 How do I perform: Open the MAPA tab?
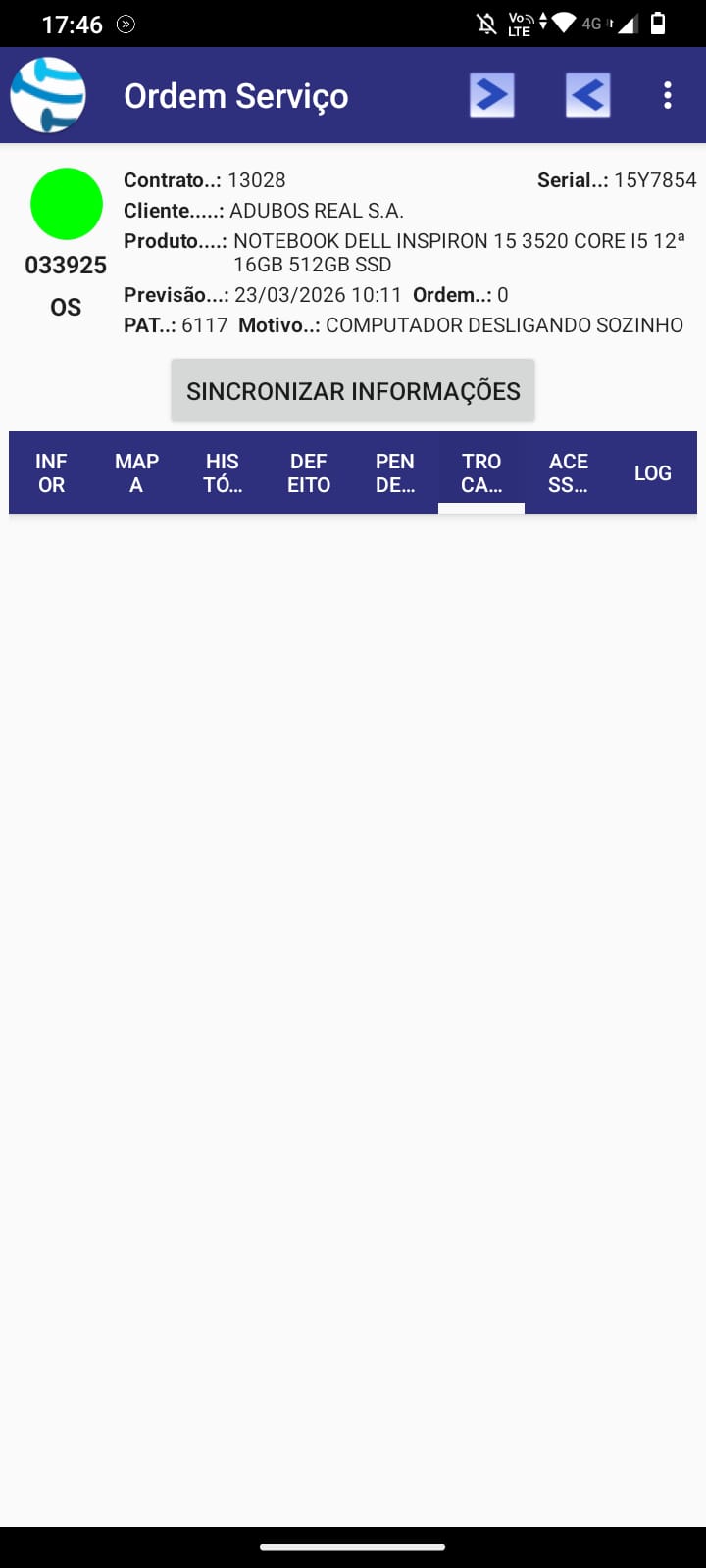click(136, 472)
